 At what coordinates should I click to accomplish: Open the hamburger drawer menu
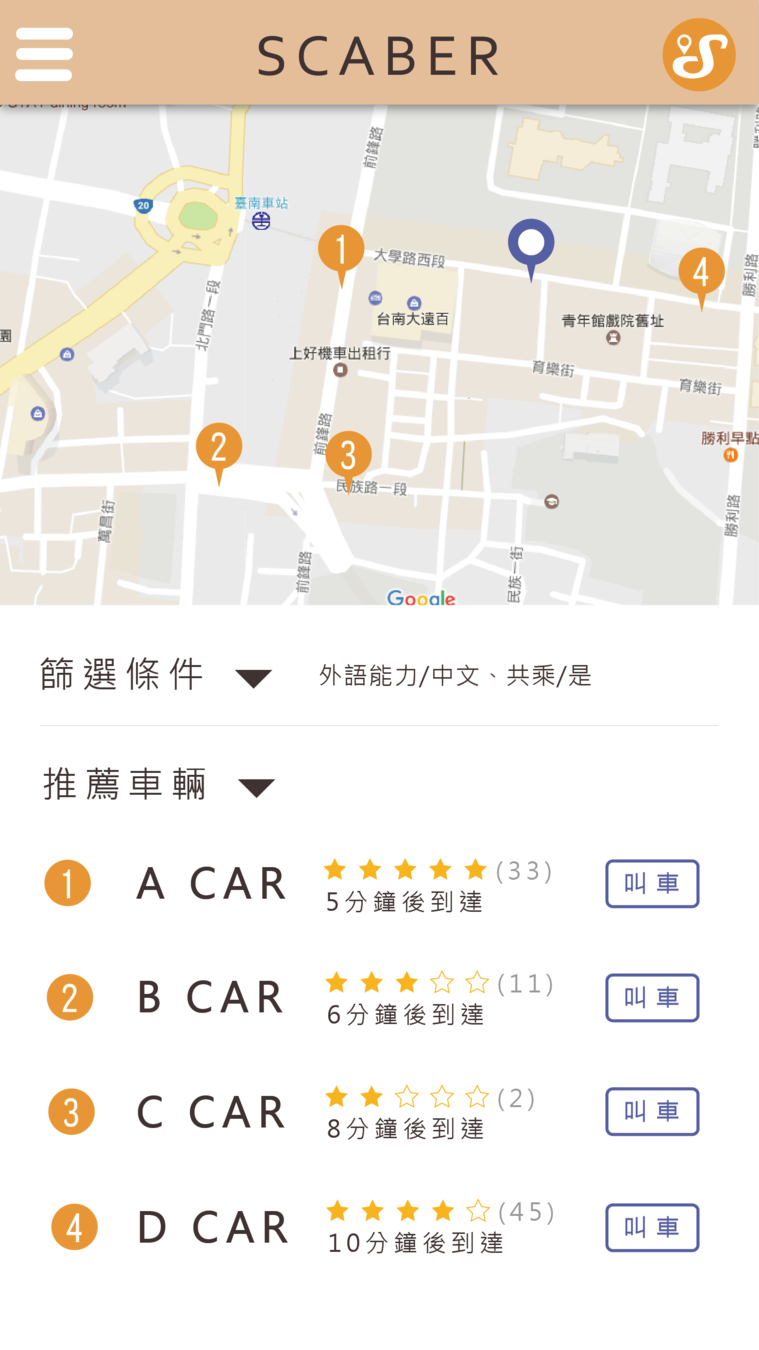[44, 54]
